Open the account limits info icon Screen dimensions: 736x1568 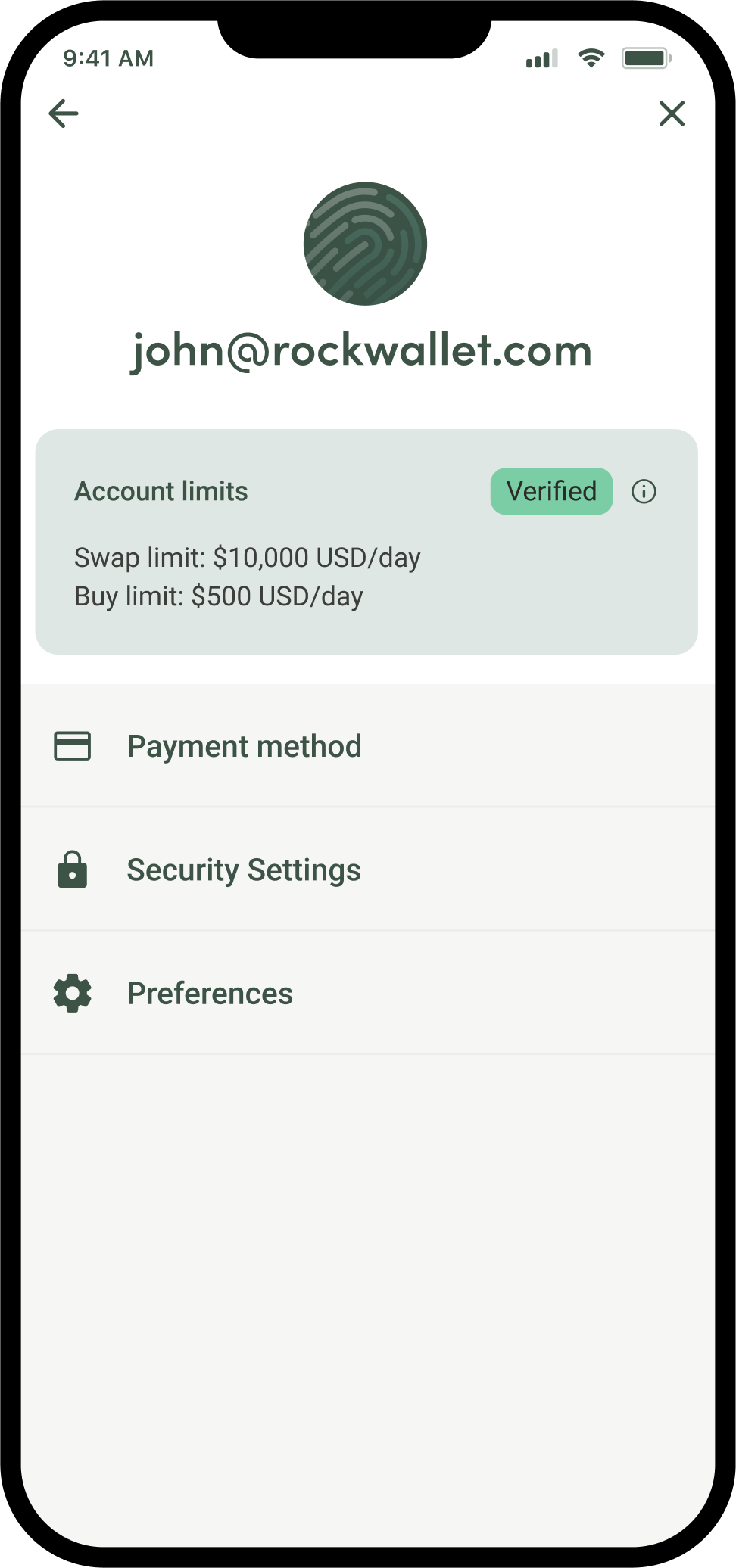pyautogui.click(x=644, y=492)
